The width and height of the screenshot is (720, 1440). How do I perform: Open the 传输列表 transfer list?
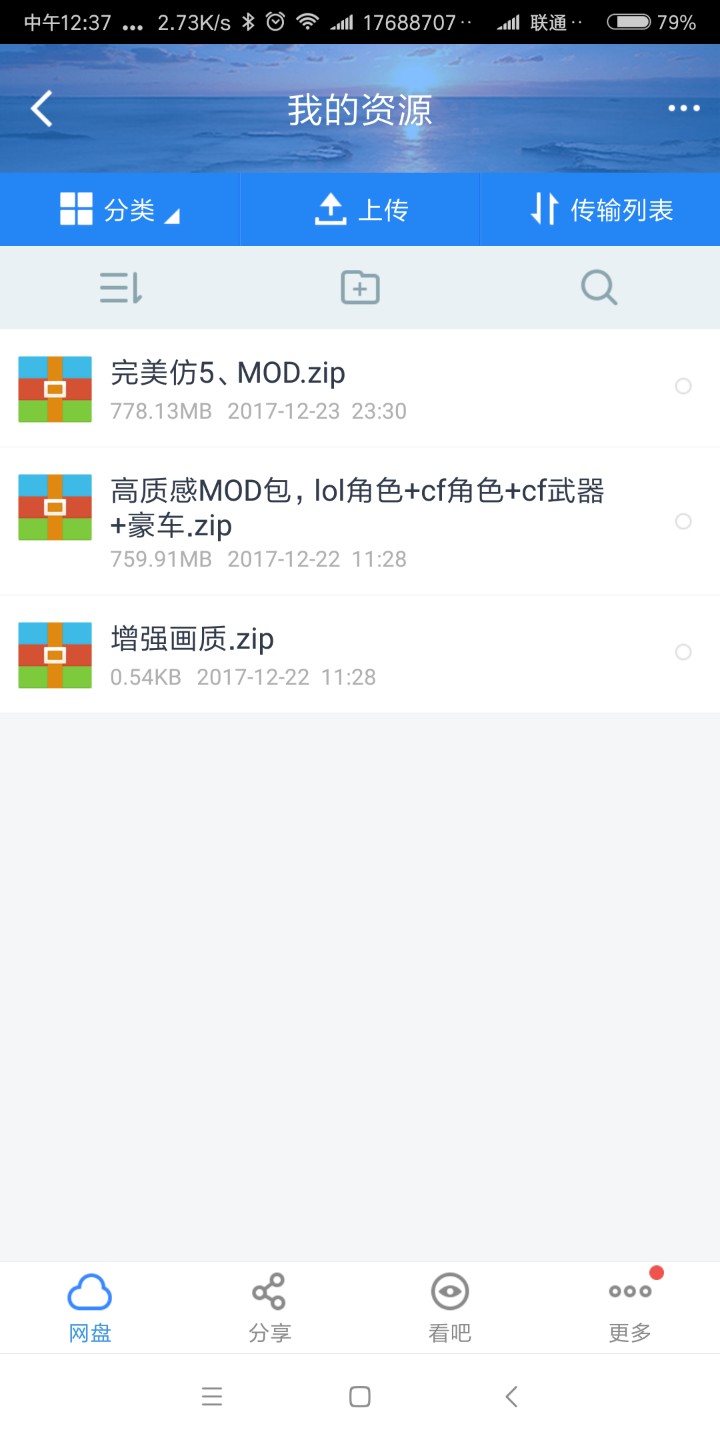600,210
